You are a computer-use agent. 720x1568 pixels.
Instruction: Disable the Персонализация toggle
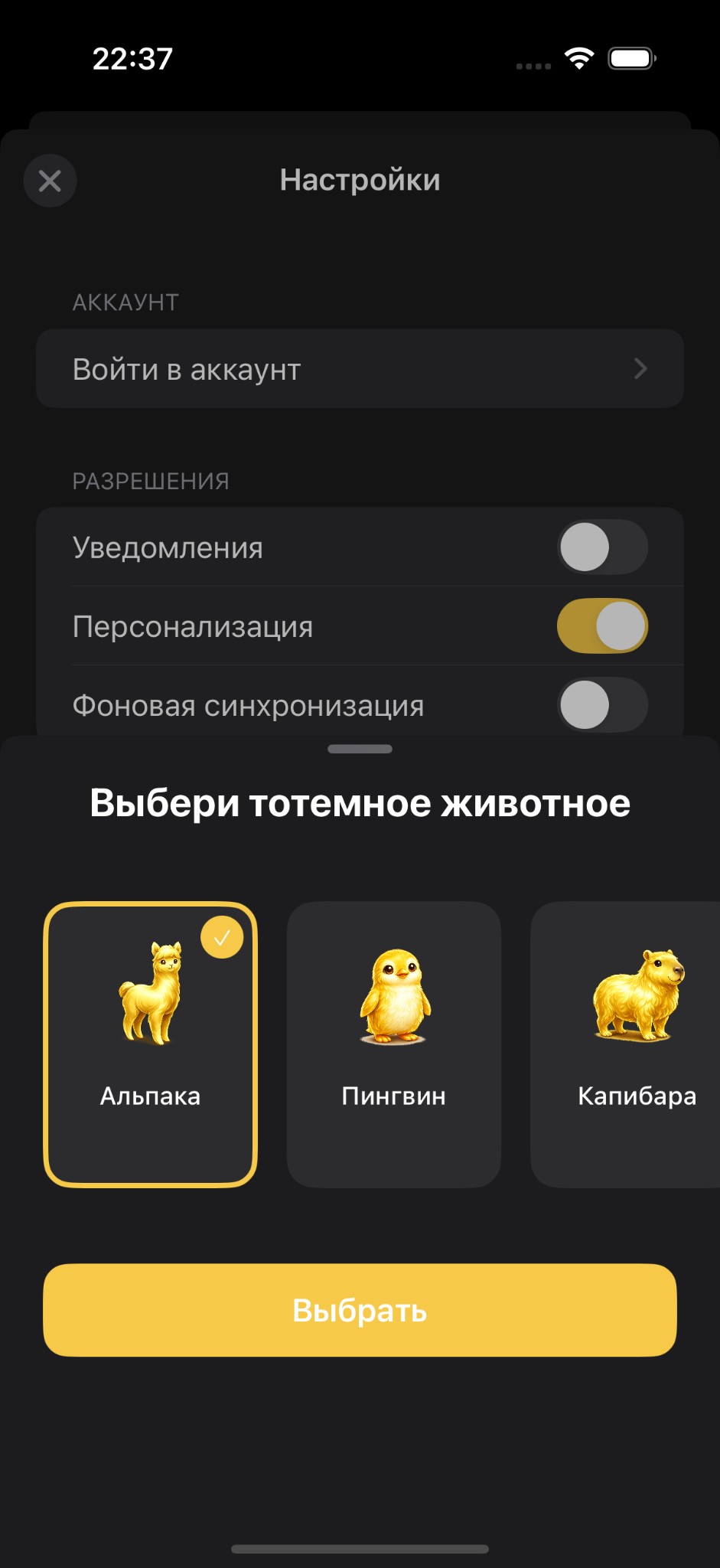click(x=603, y=626)
